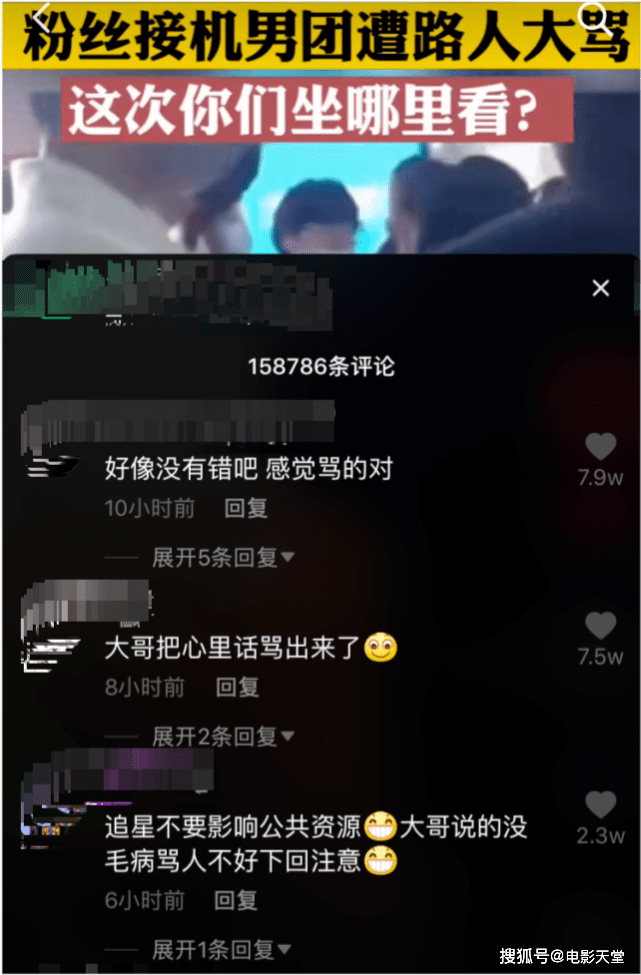
Task: Expand 展开1条回复
Action: [222, 949]
